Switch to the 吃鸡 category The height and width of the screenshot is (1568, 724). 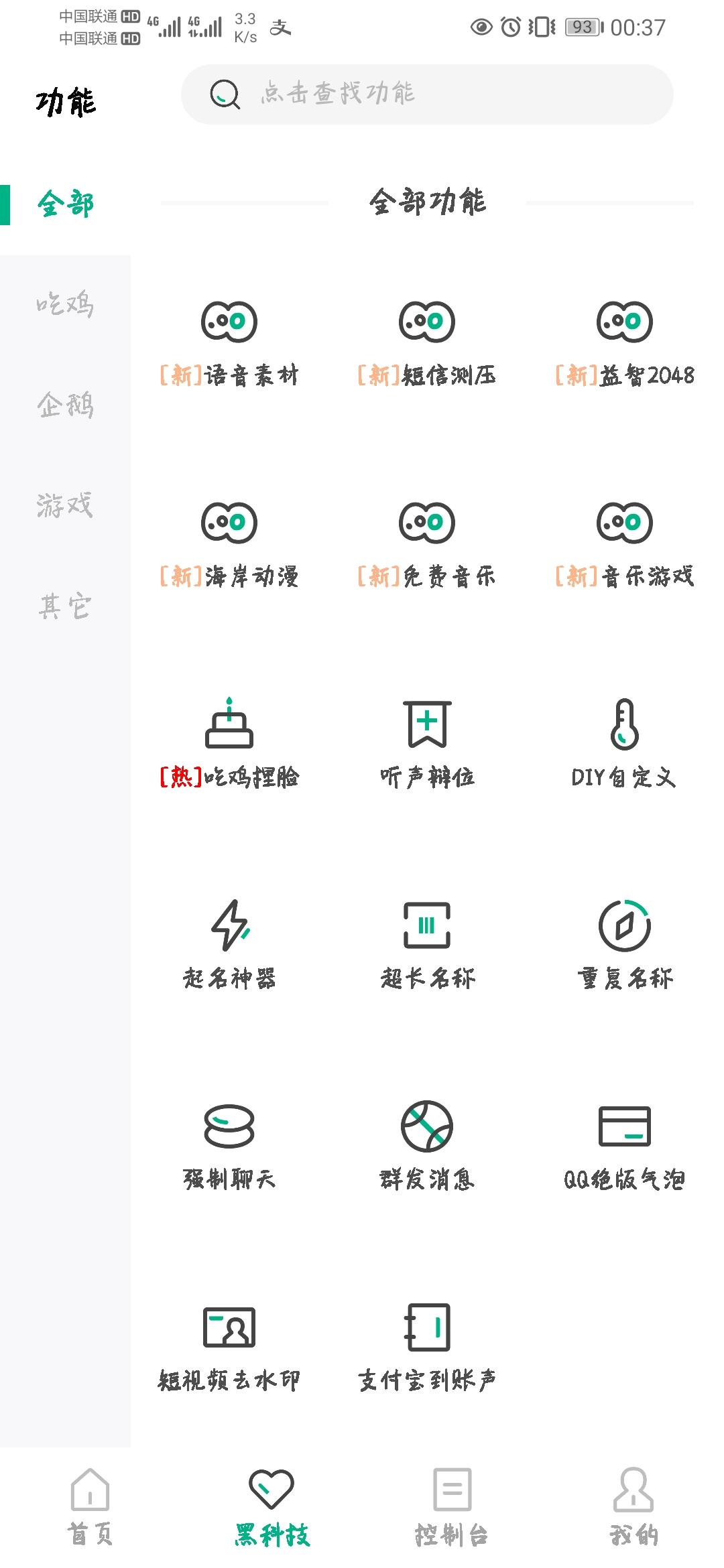[65, 304]
